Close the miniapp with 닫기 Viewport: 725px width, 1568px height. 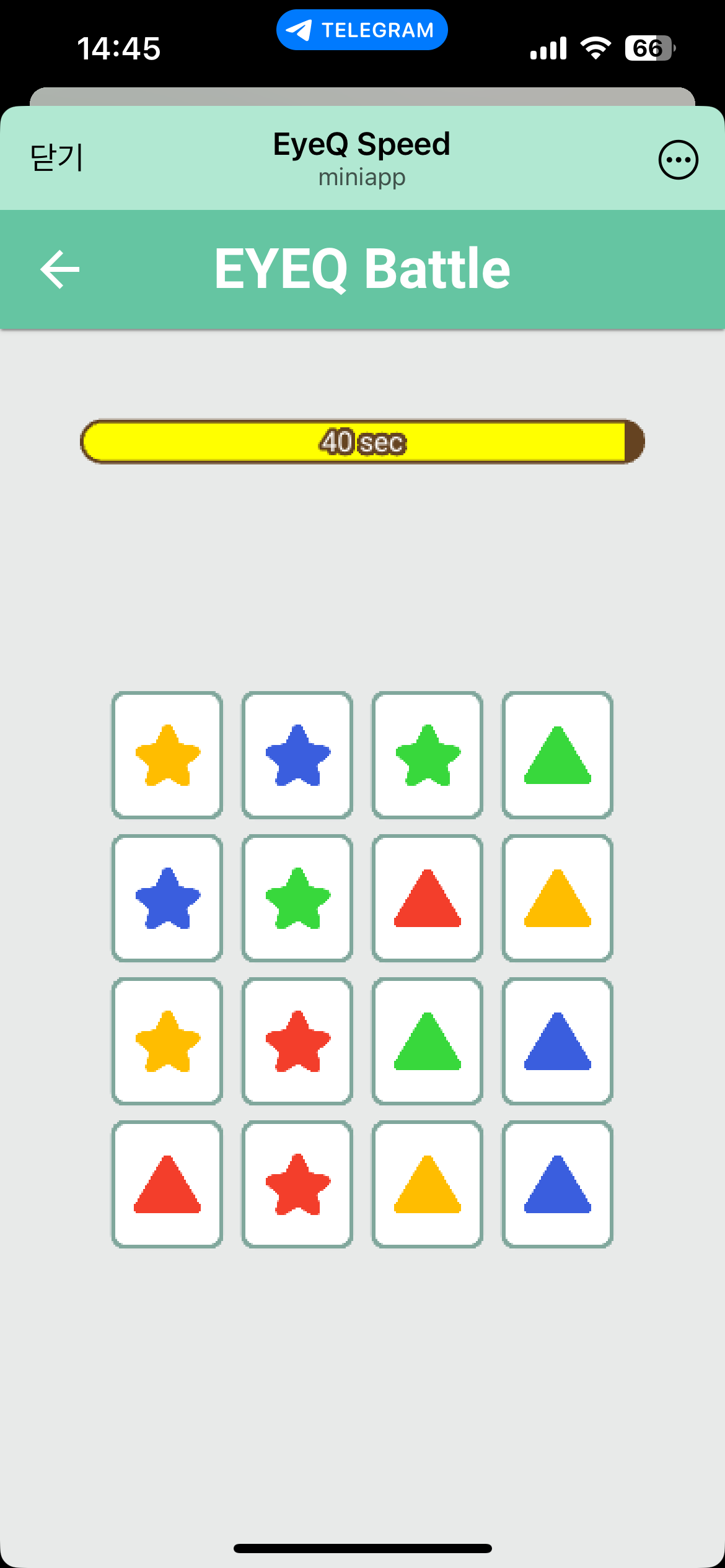tap(56, 157)
